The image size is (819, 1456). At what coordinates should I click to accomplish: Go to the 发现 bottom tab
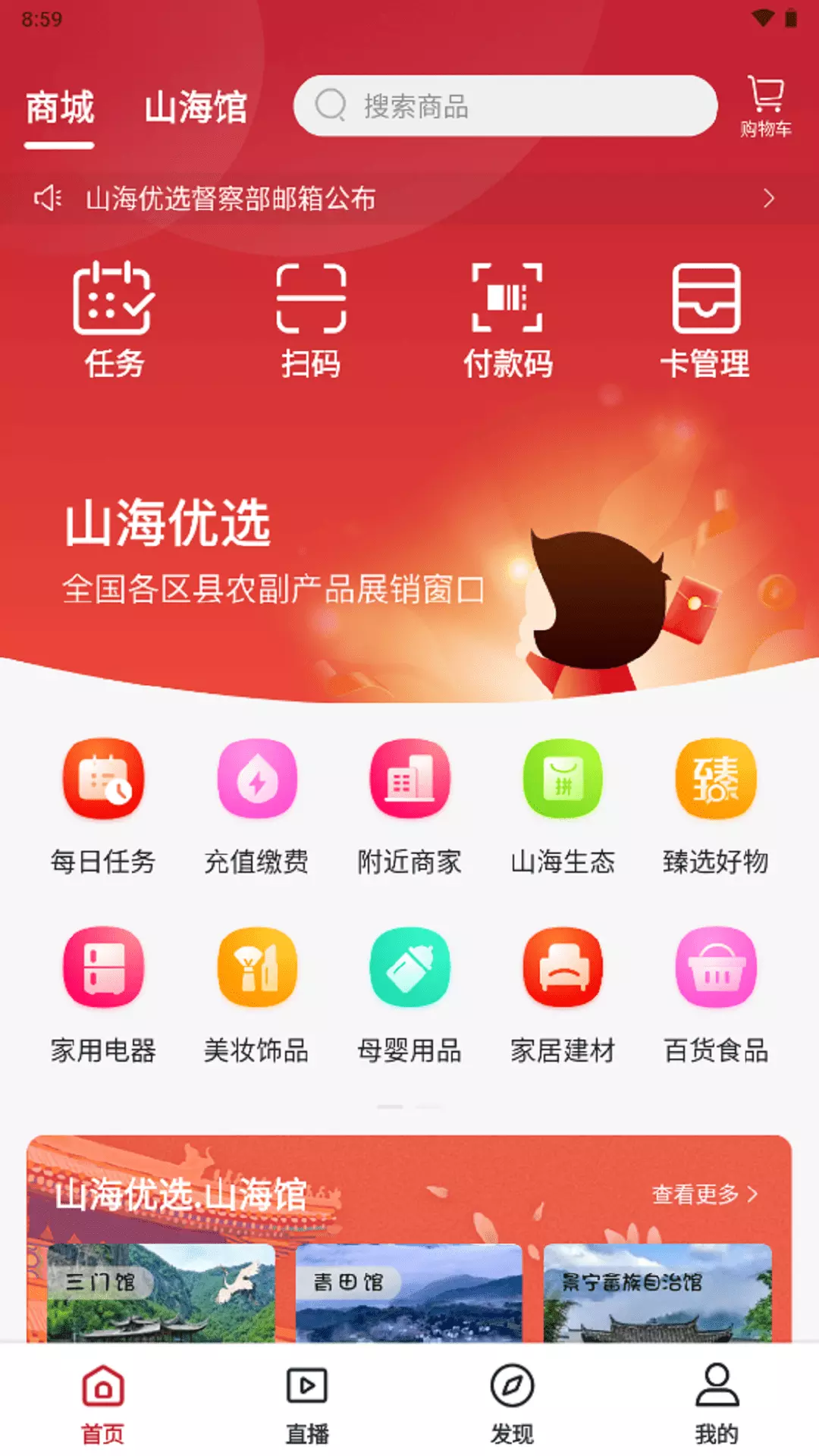[512, 1404]
